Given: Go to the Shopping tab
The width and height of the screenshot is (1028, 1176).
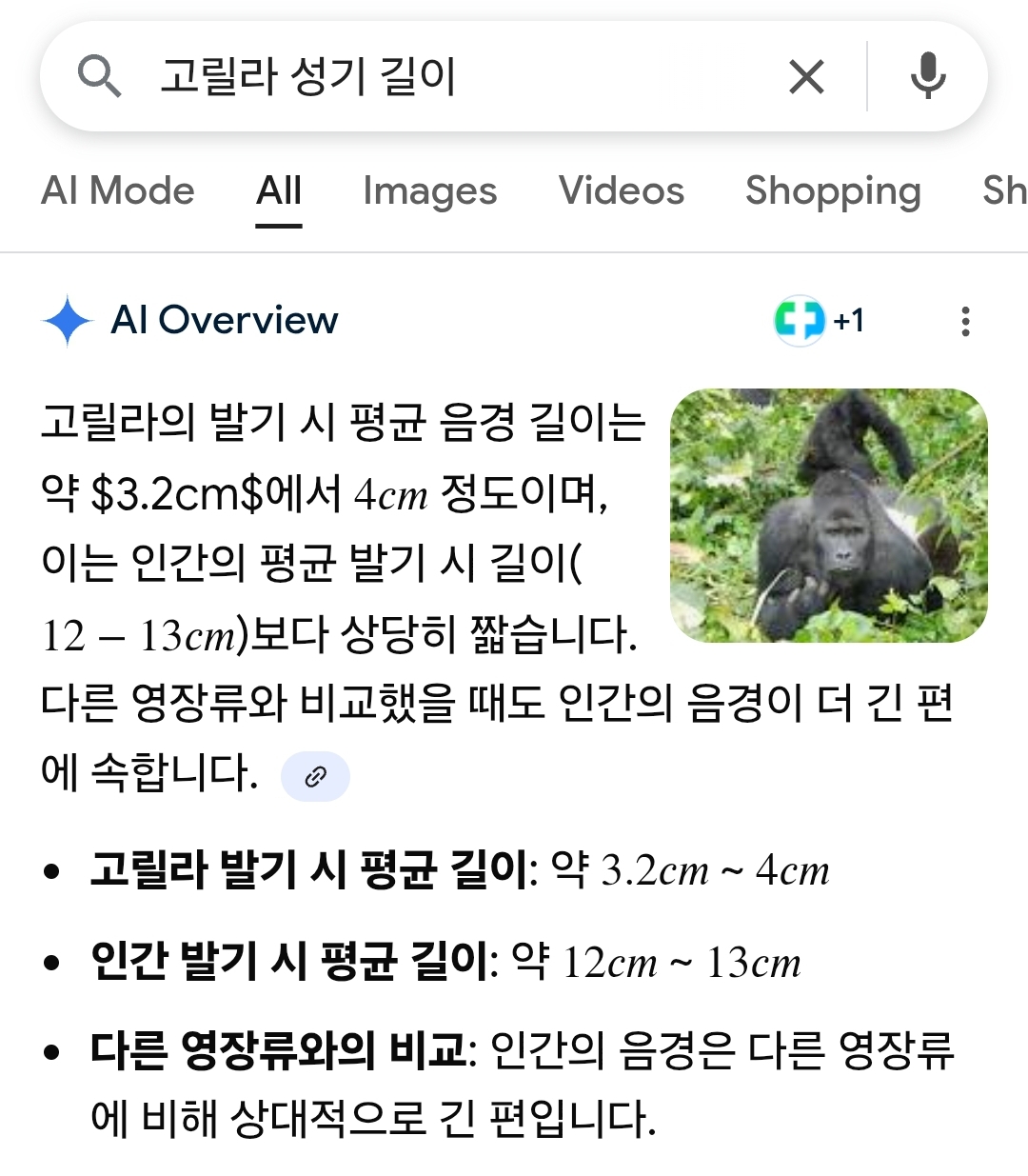Looking at the screenshot, I should [x=833, y=190].
